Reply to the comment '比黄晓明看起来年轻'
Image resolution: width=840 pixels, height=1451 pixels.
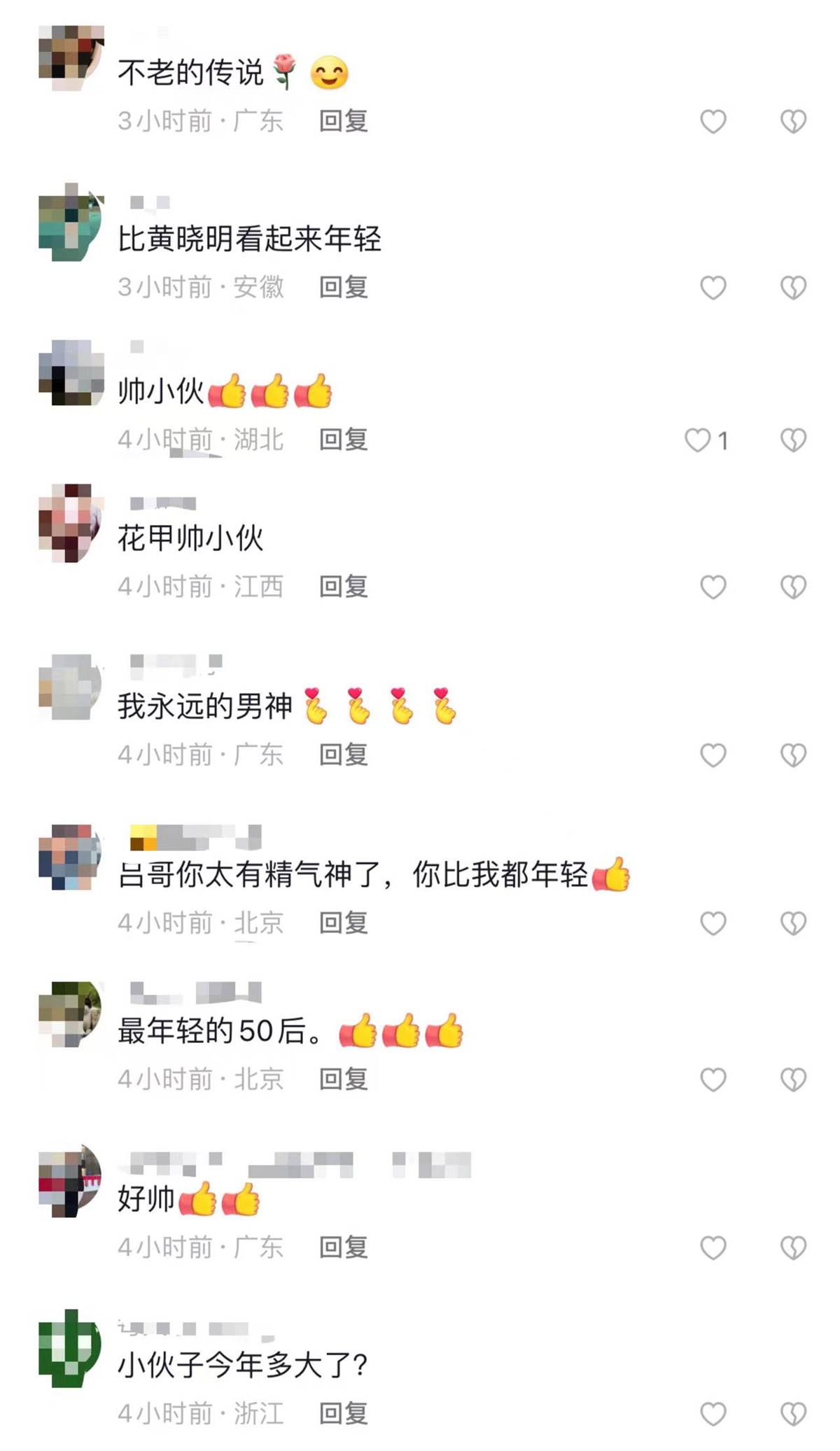(343, 287)
